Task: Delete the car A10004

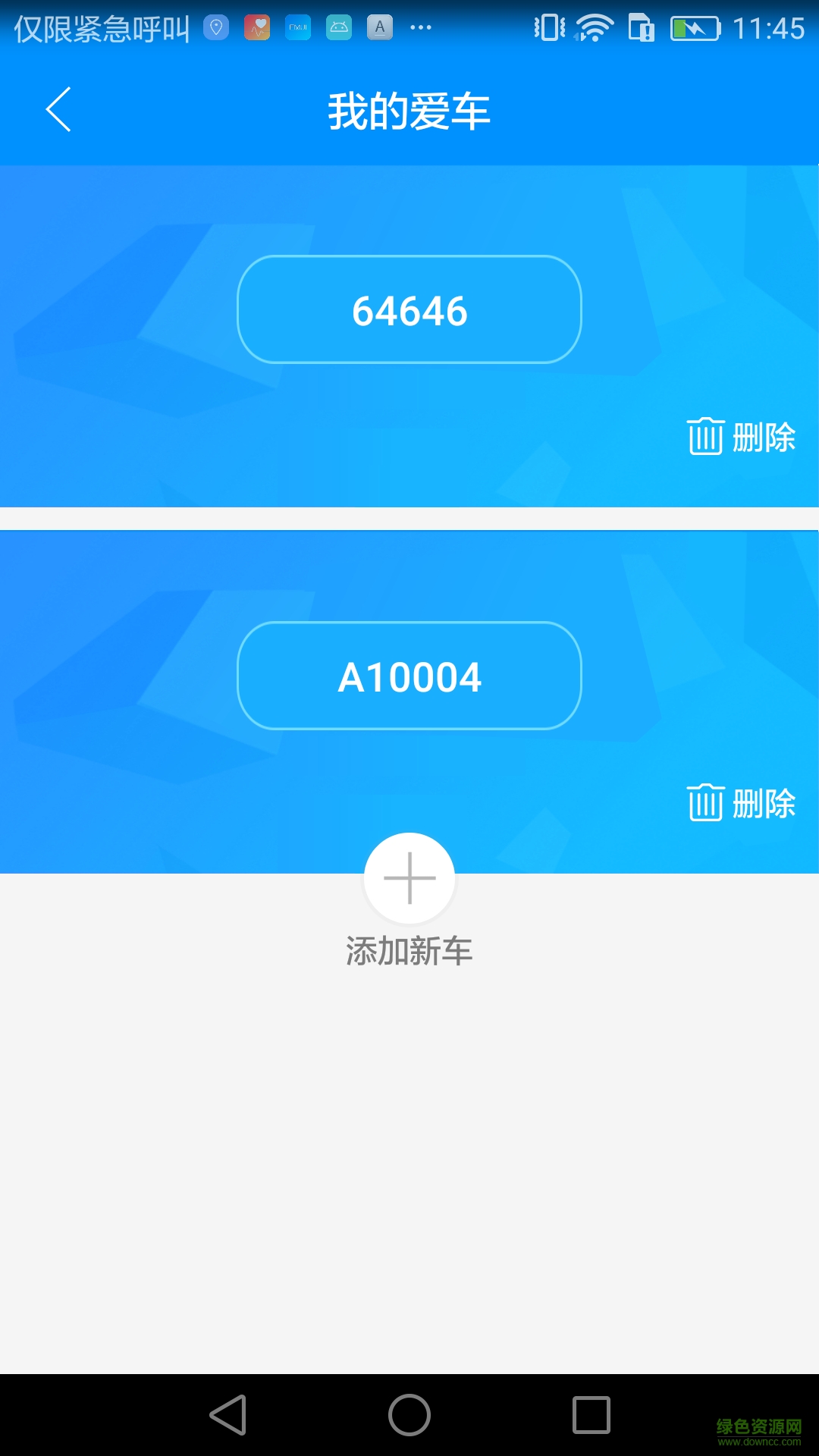Action: [x=741, y=804]
